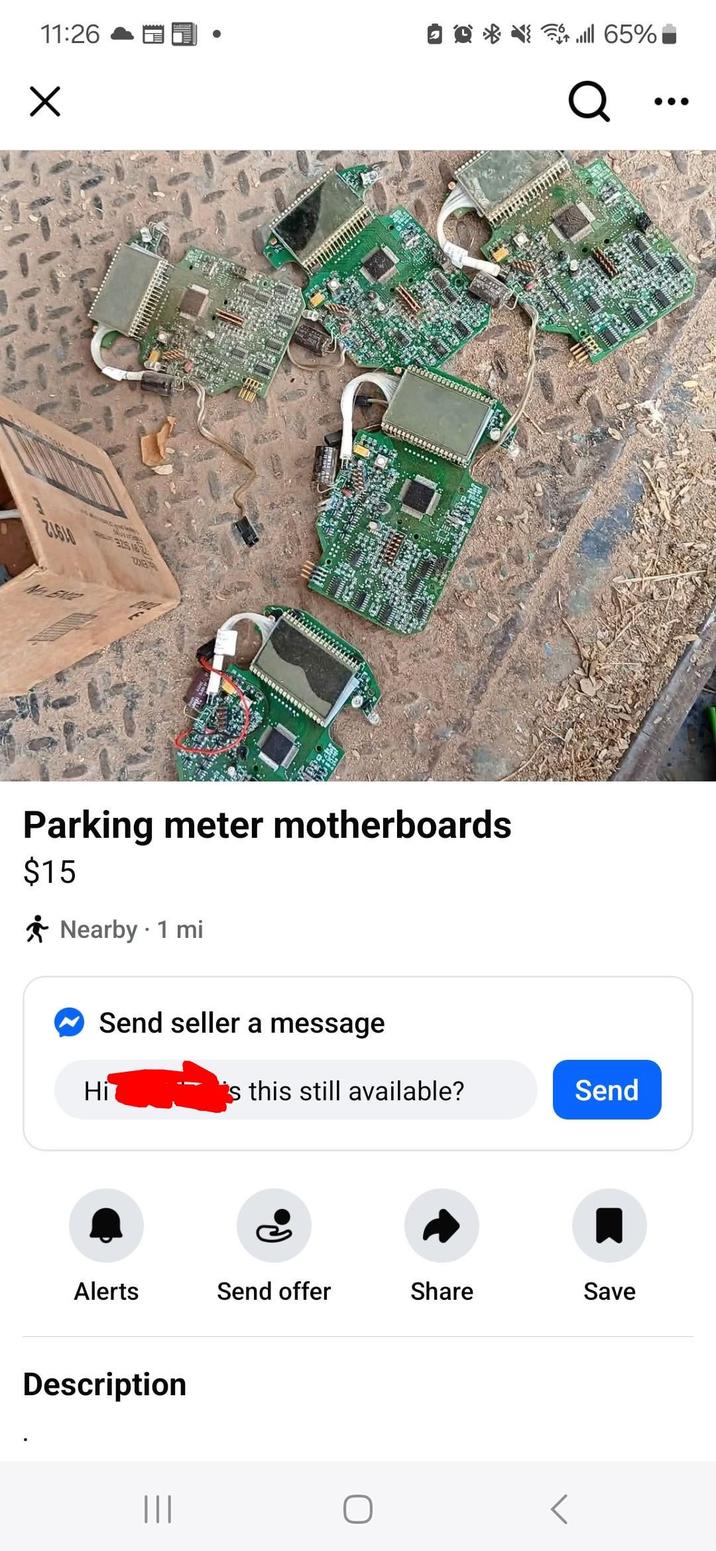The width and height of the screenshot is (716, 1551).
Task: Go back using system navigation arrow
Action: (560, 1508)
